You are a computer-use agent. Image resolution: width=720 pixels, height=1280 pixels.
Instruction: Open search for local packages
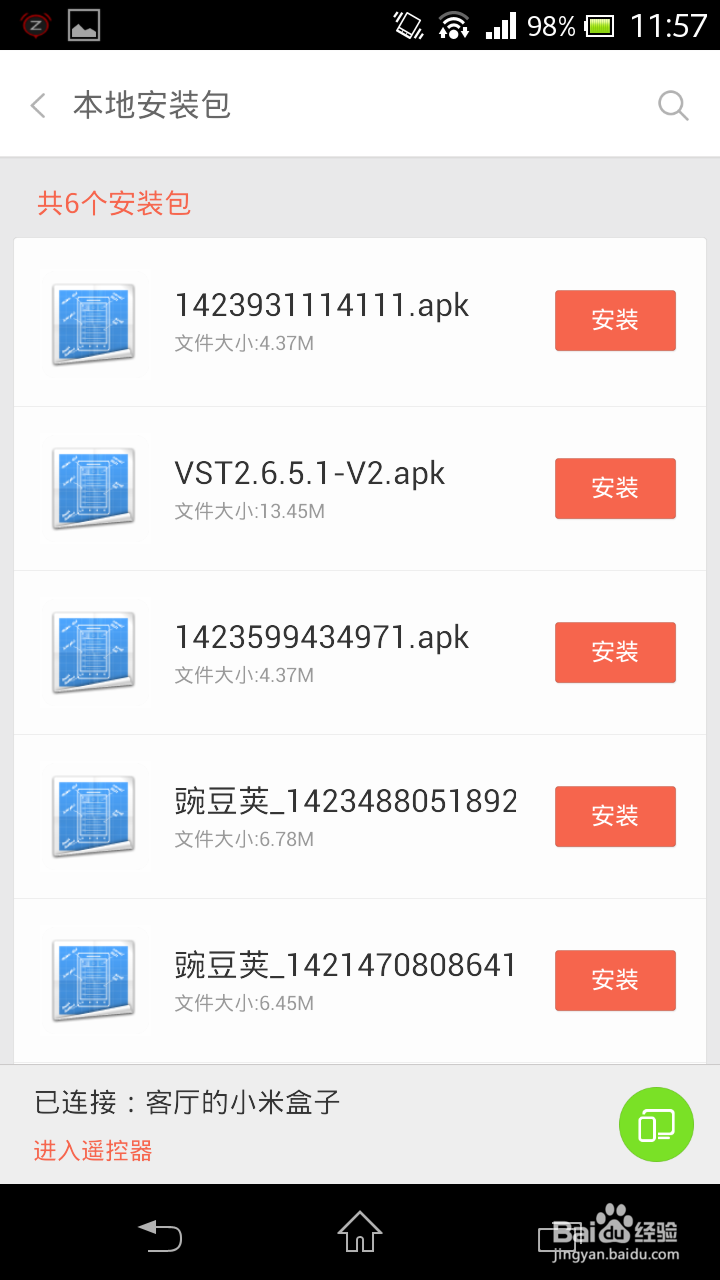pos(673,105)
